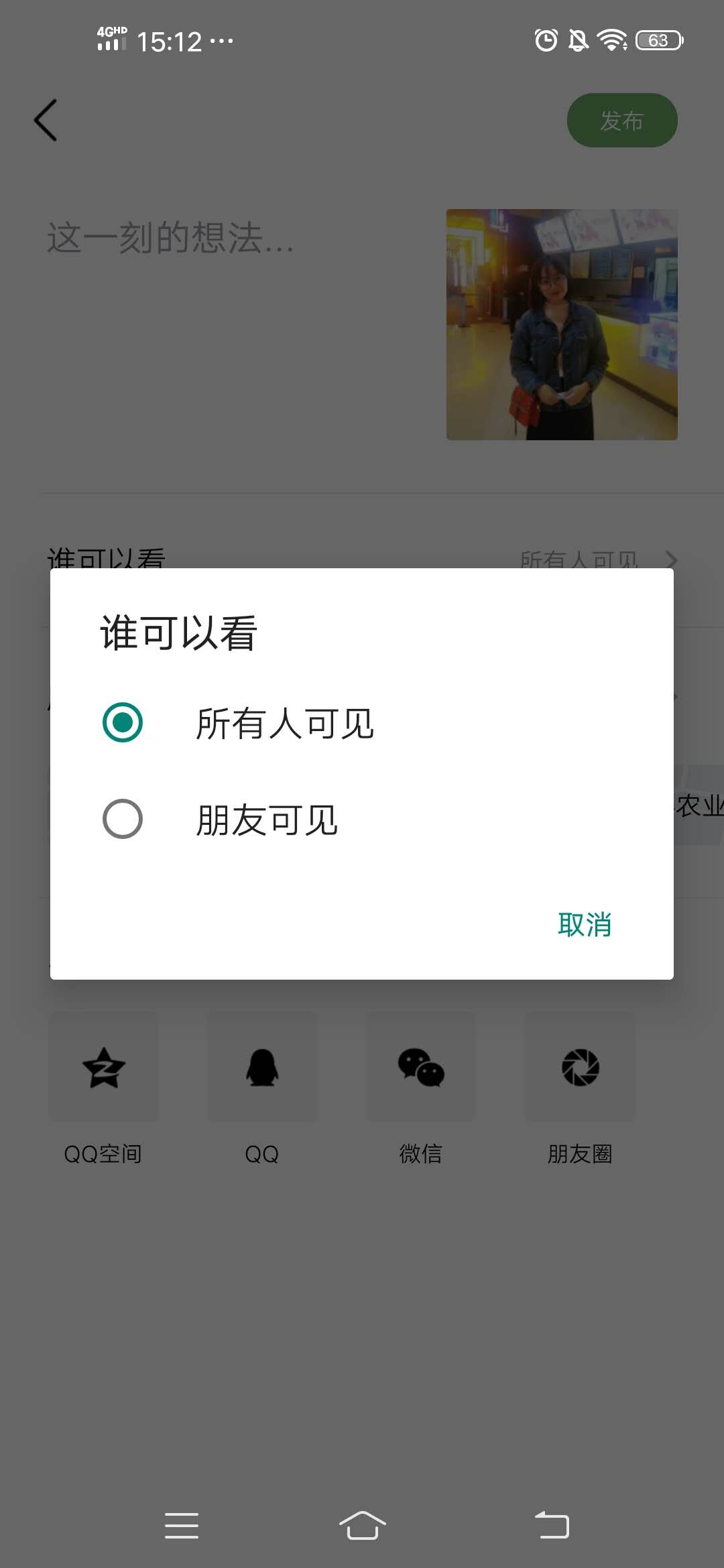Select the 朋友可见 radio button
This screenshot has height=1568, width=724.
(123, 818)
